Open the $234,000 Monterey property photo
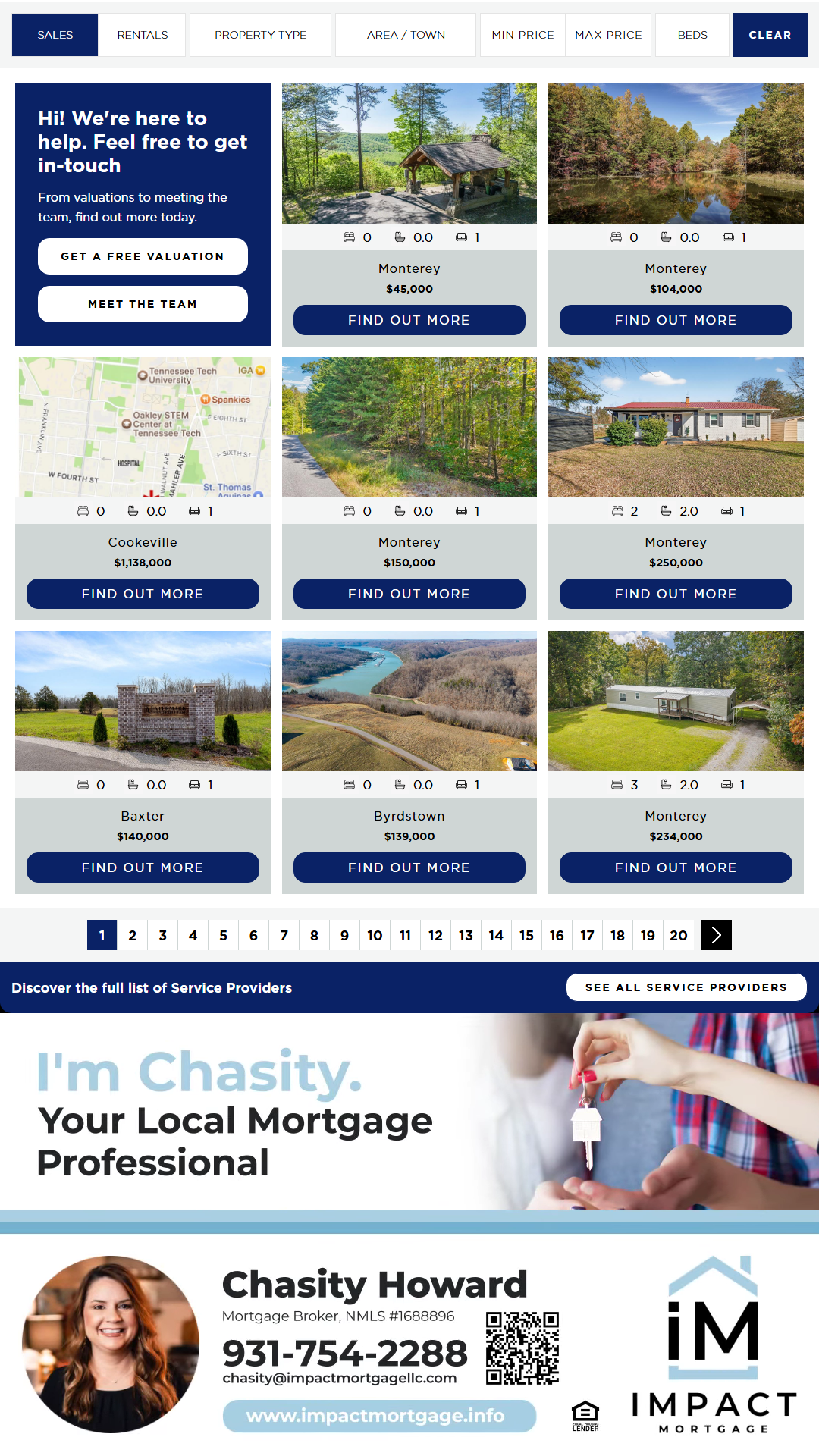 (x=676, y=701)
